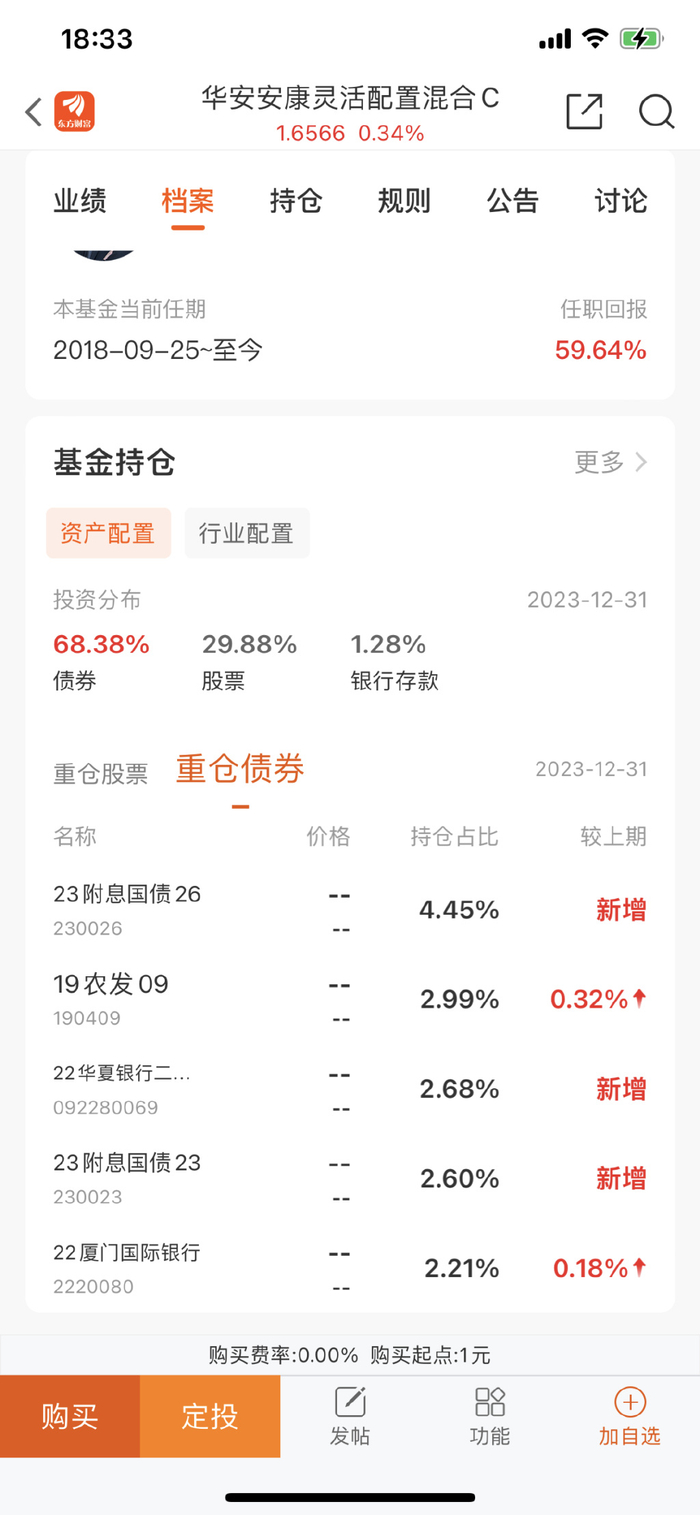The image size is (700, 1515).
Task: Switch to the 行业配置 chip
Action: coord(246,533)
